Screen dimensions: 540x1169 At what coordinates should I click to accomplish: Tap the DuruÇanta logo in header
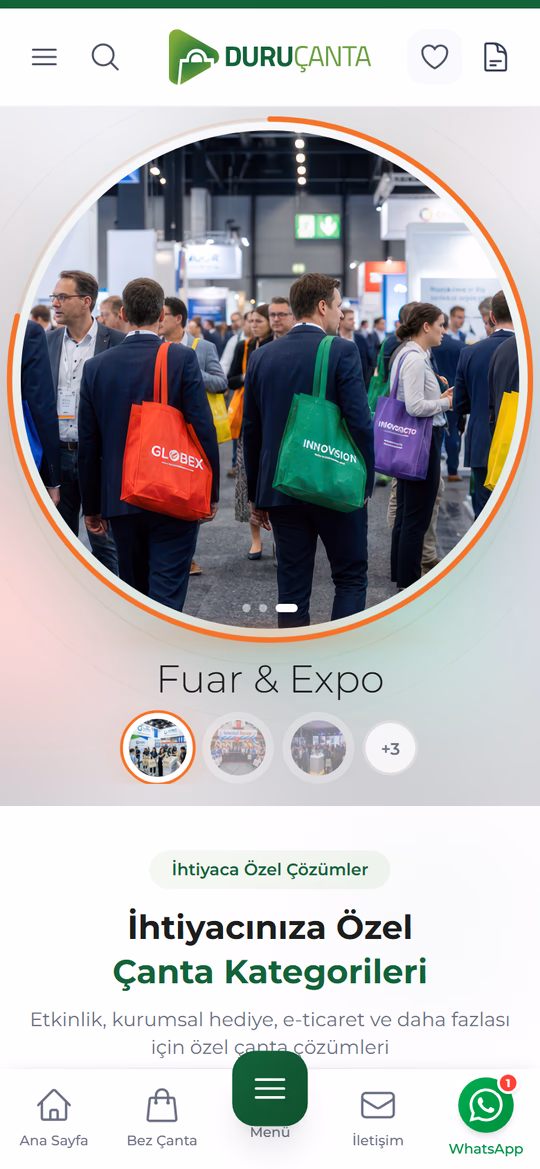[270, 57]
